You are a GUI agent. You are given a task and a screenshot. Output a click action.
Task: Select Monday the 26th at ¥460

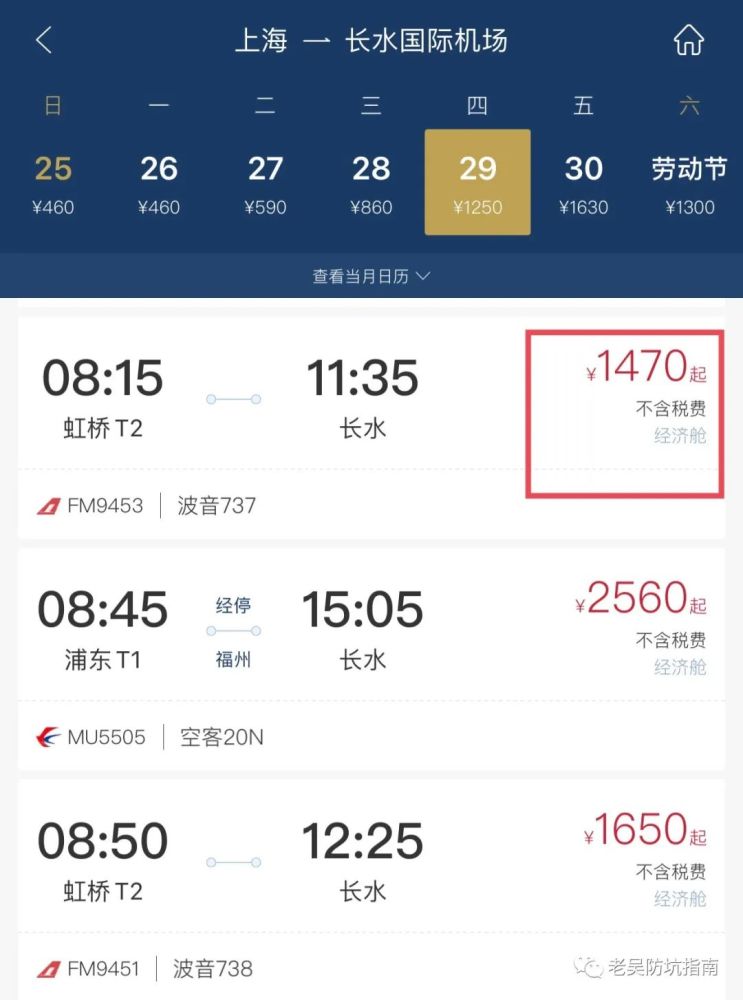coord(159,183)
